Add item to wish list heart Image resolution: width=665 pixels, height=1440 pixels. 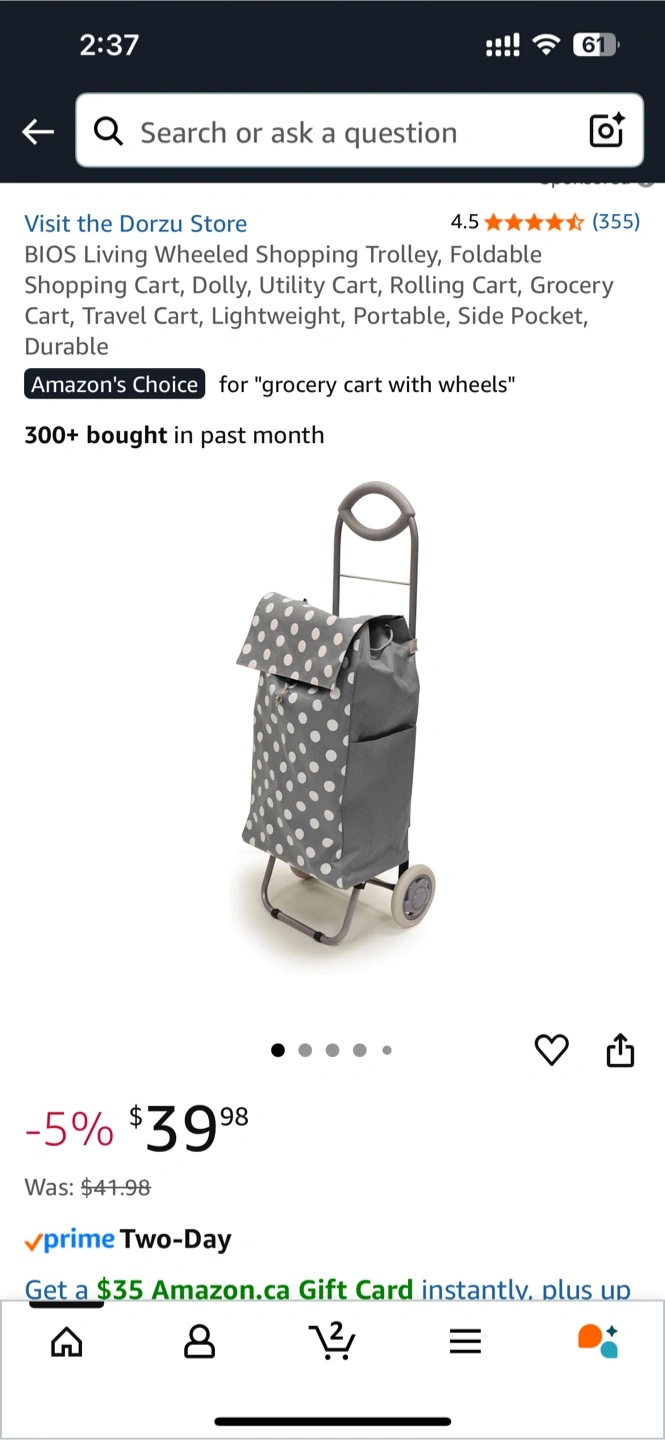(x=551, y=1050)
